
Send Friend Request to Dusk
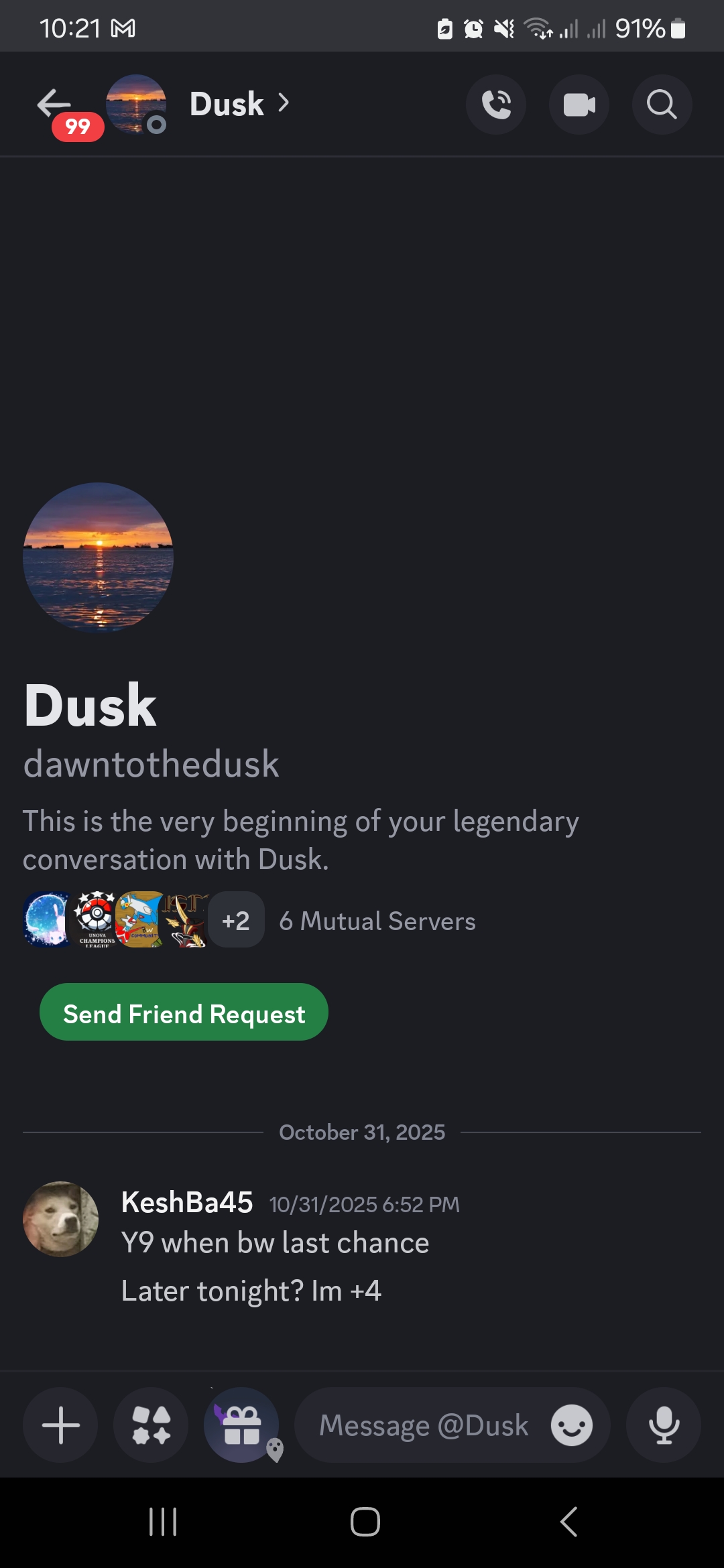pyautogui.click(x=184, y=1012)
